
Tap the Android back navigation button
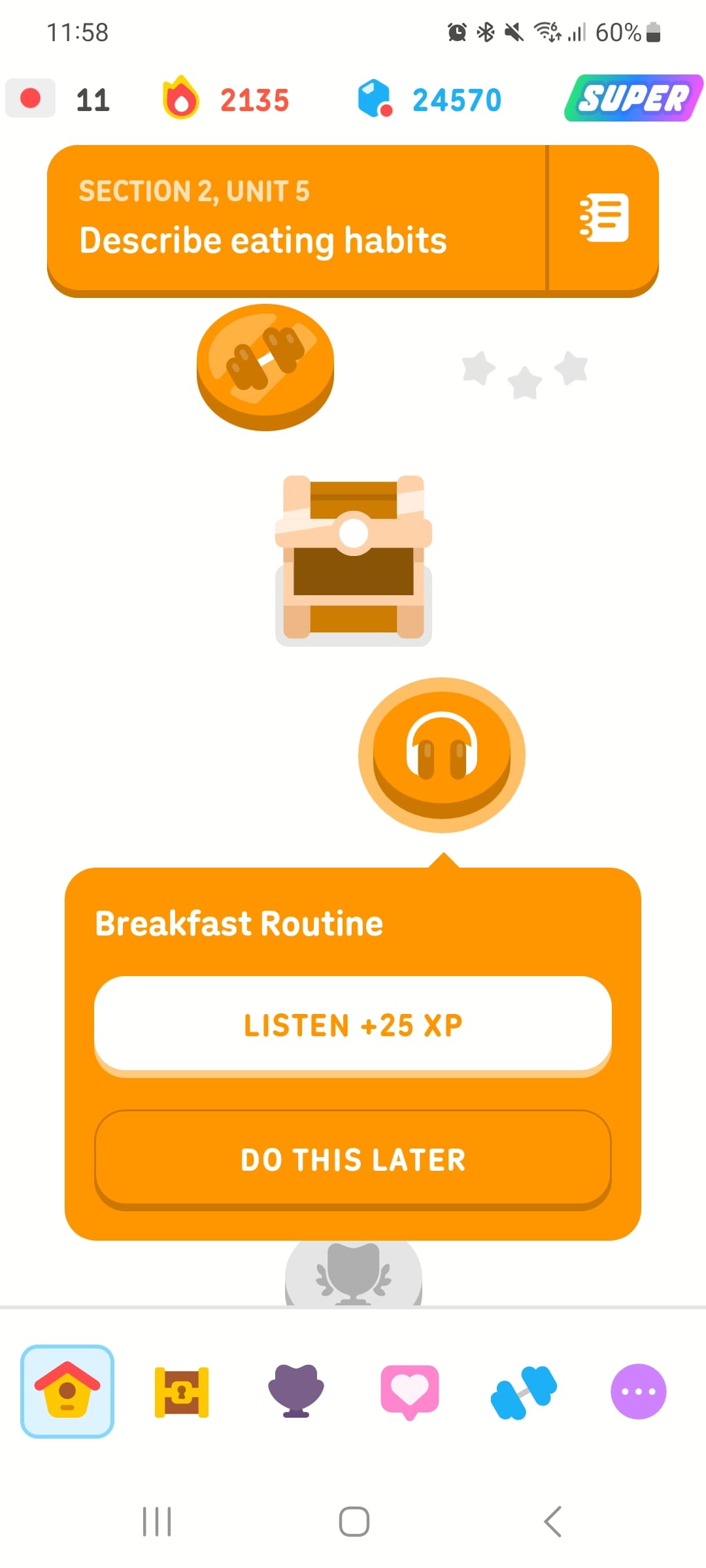click(552, 1520)
